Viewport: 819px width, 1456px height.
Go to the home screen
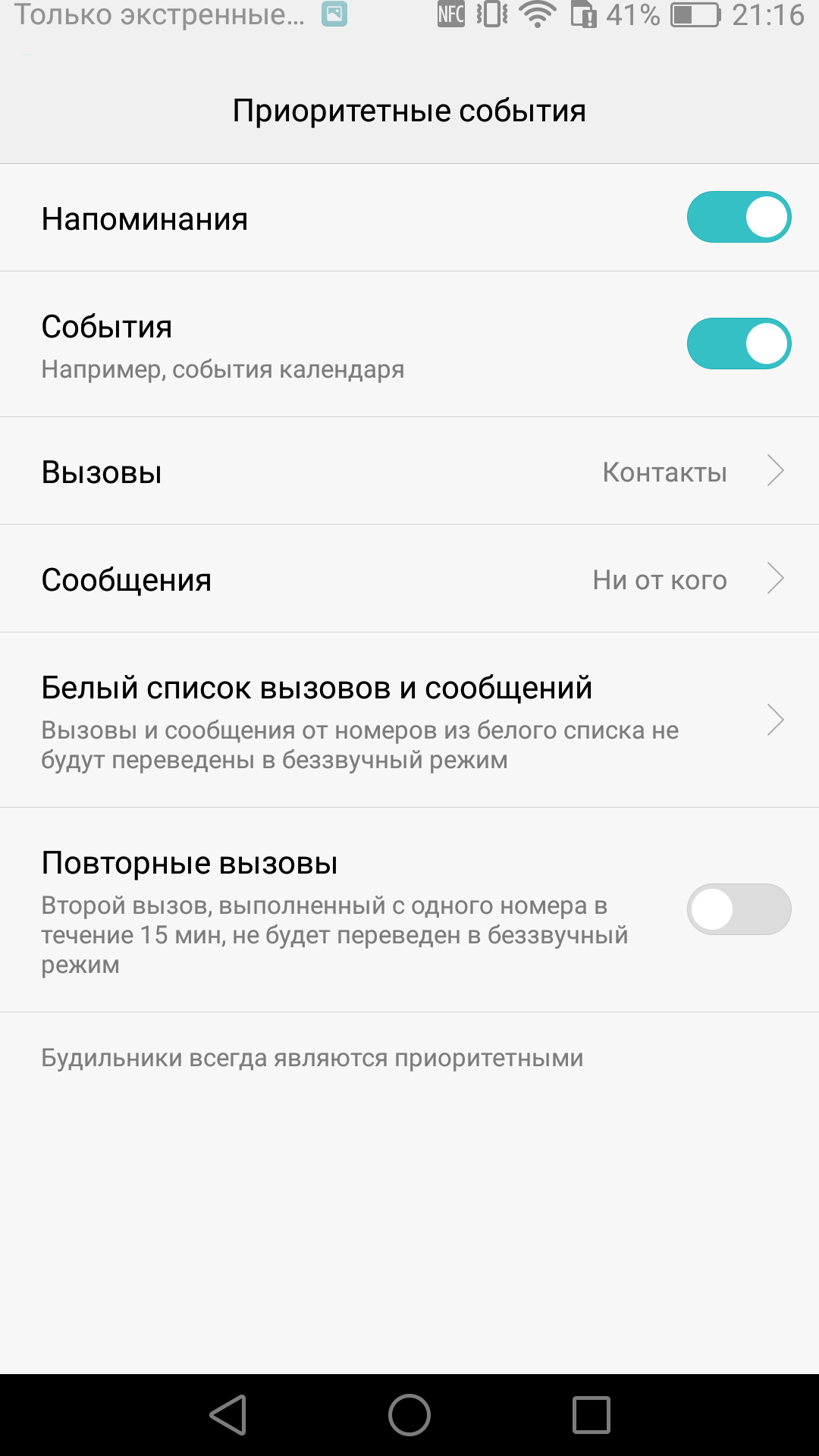(x=409, y=1415)
